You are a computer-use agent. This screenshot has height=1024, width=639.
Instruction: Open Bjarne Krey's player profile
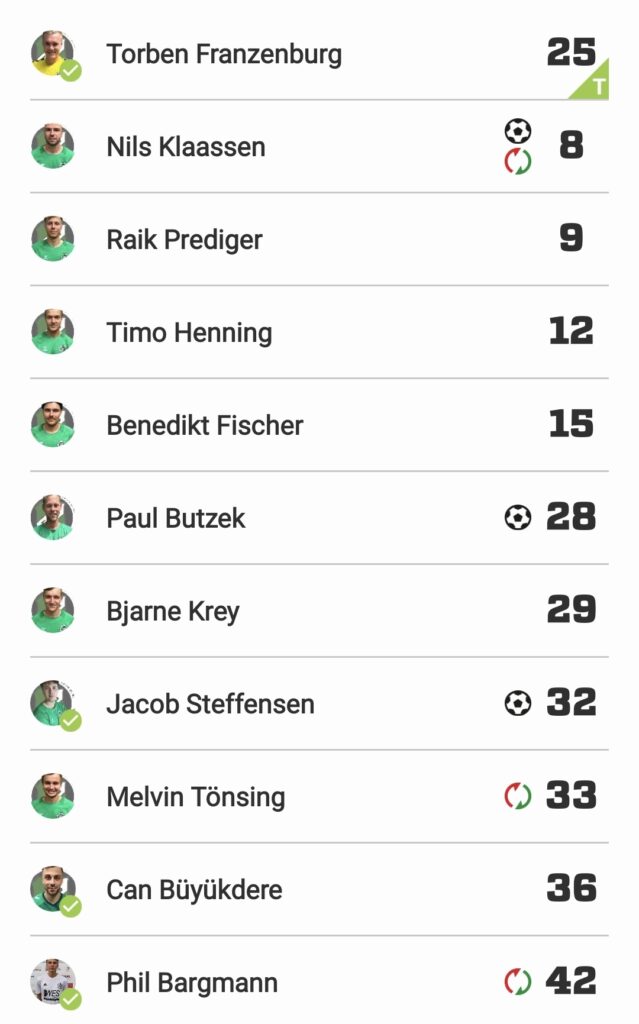click(x=173, y=611)
